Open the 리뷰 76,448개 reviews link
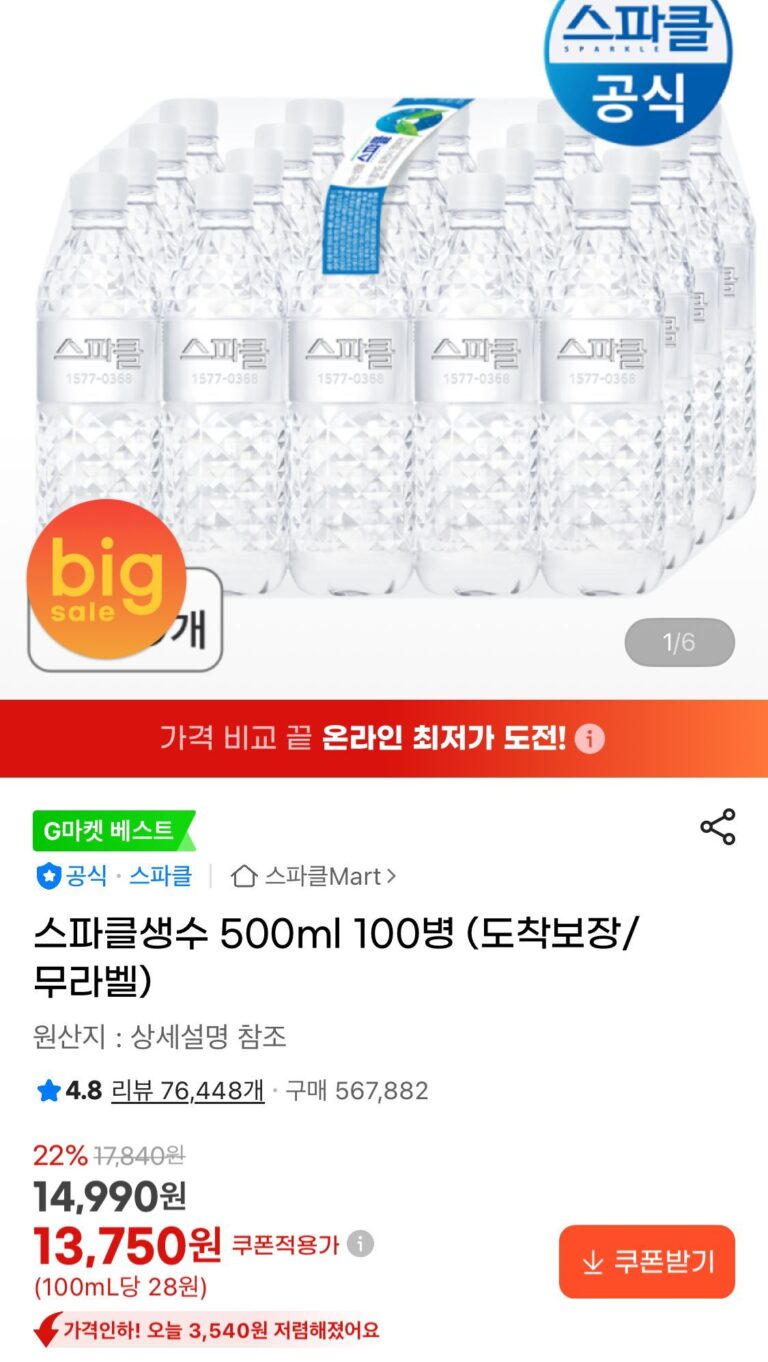The image size is (768, 1362). (188, 1090)
